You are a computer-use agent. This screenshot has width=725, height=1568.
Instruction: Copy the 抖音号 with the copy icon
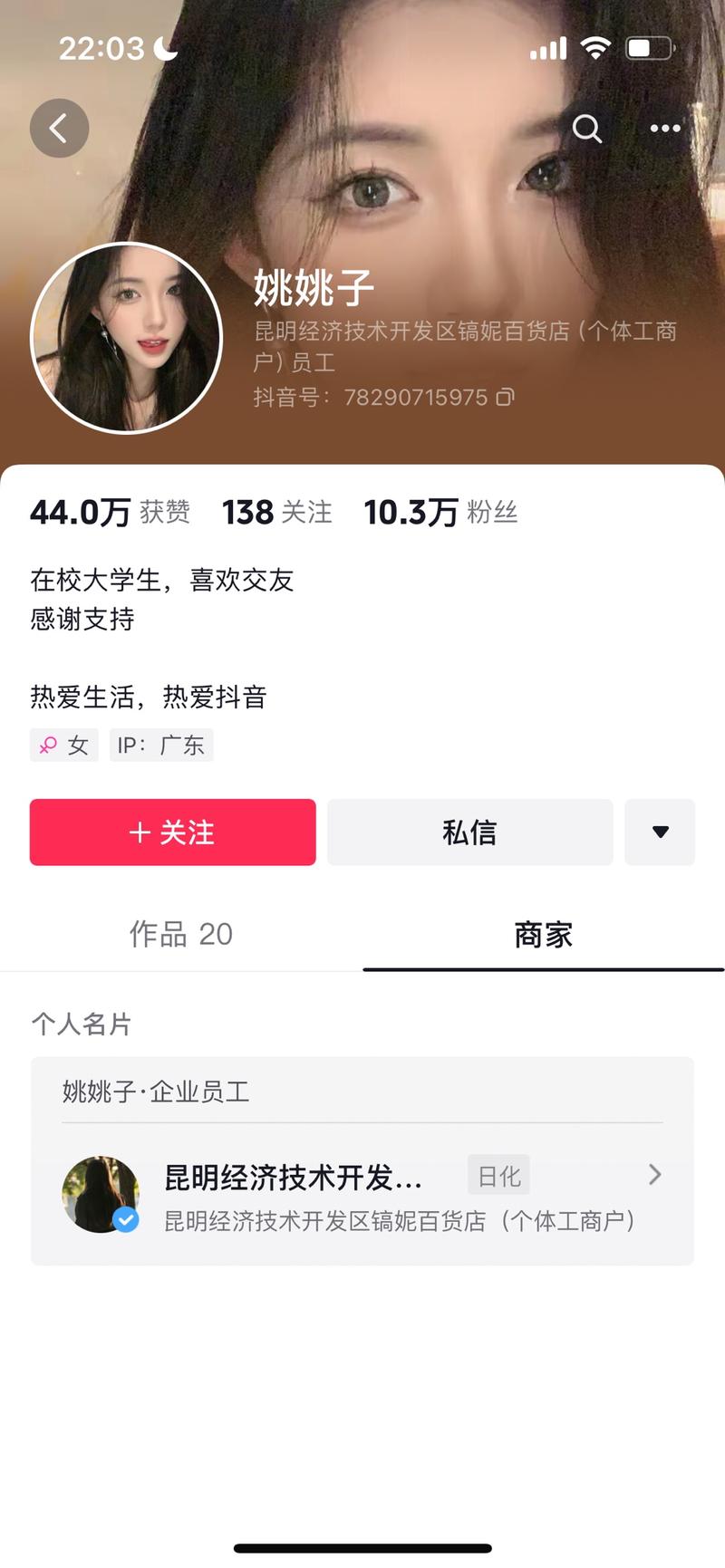(505, 397)
